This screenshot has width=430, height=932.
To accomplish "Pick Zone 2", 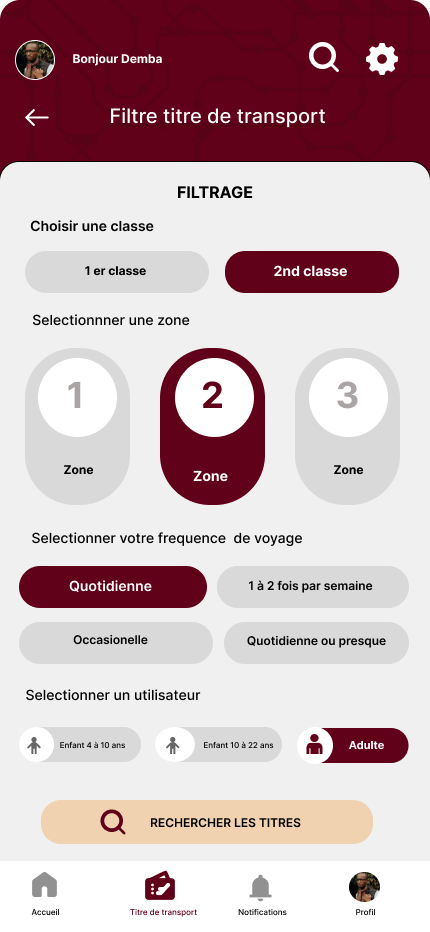I will tap(212, 426).
